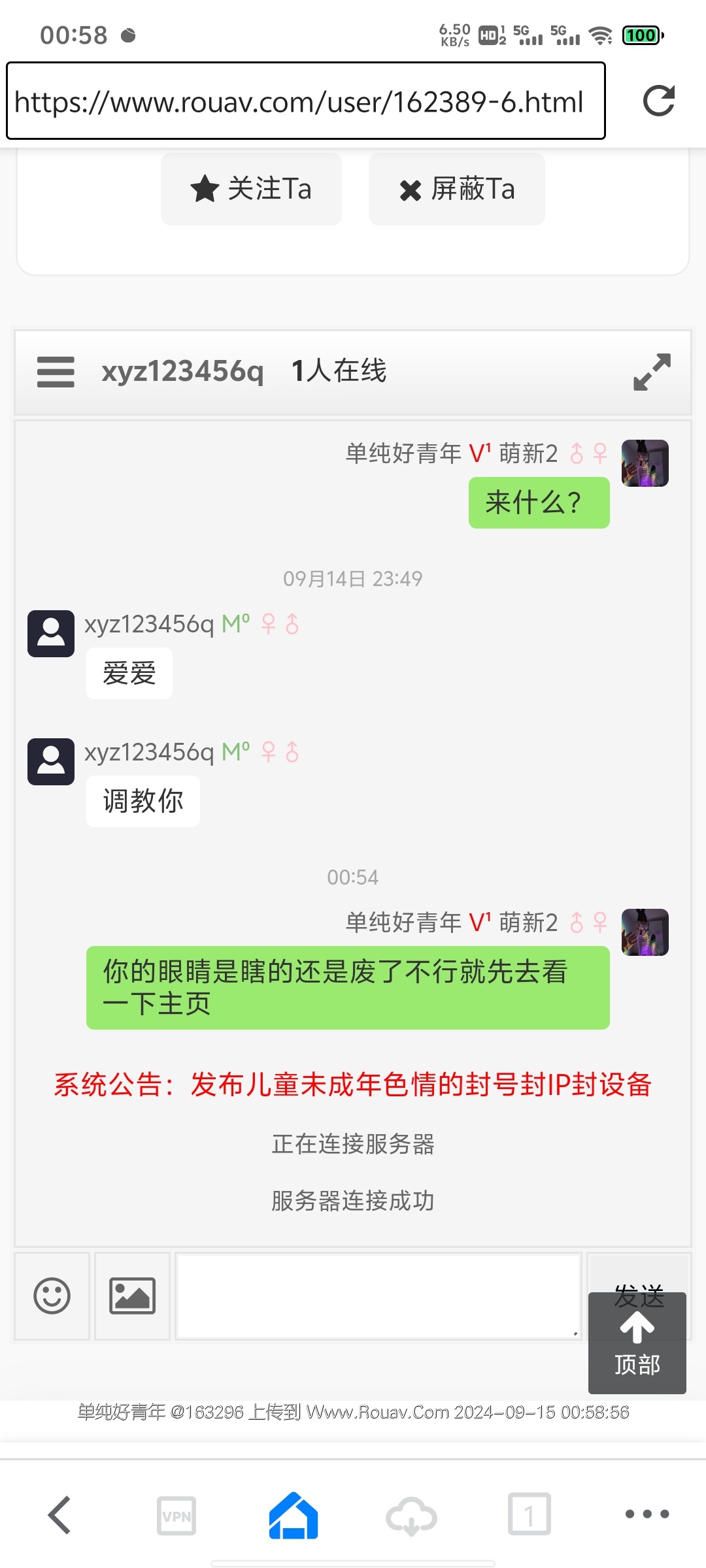Open the emoji picker
The image size is (706, 1568).
(x=52, y=1296)
